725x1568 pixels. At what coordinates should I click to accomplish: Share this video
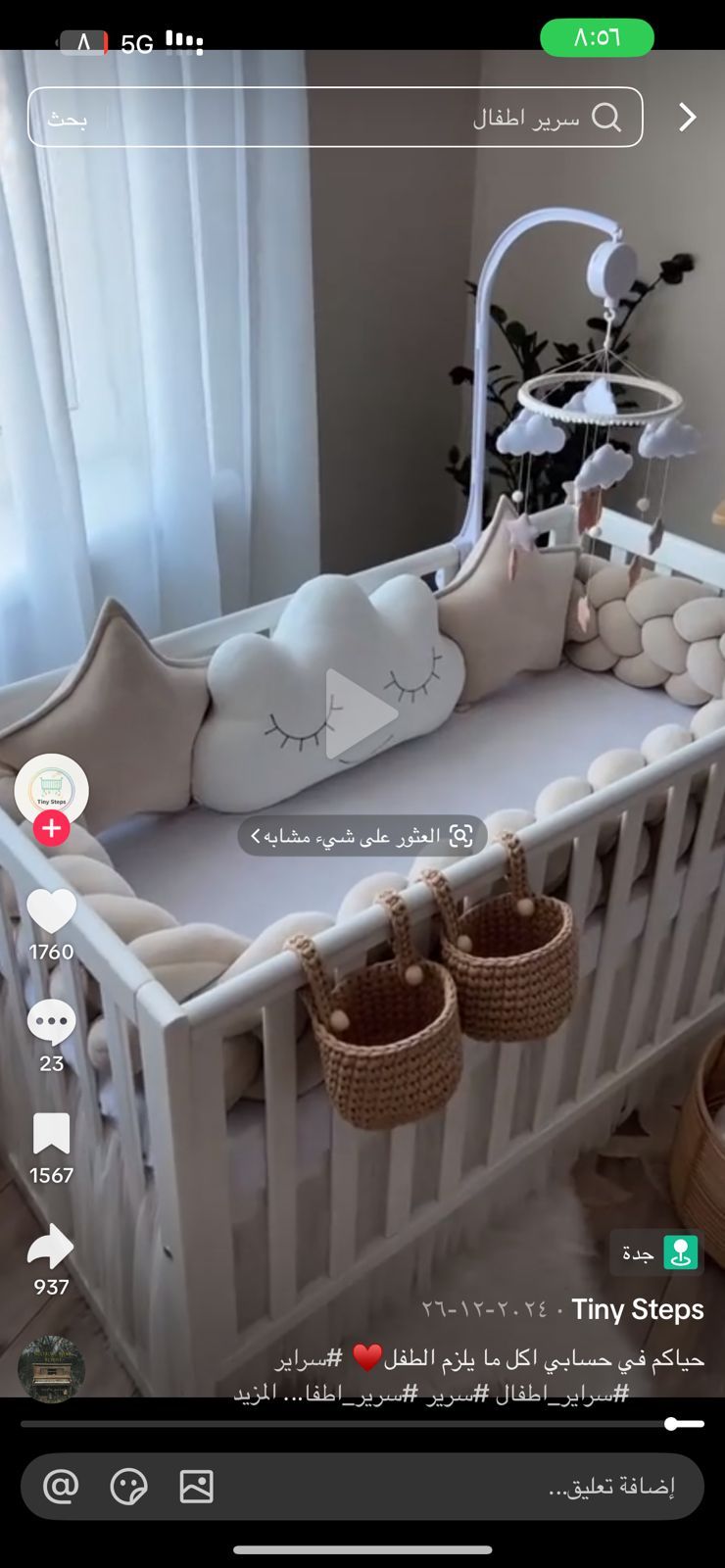click(51, 1247)
